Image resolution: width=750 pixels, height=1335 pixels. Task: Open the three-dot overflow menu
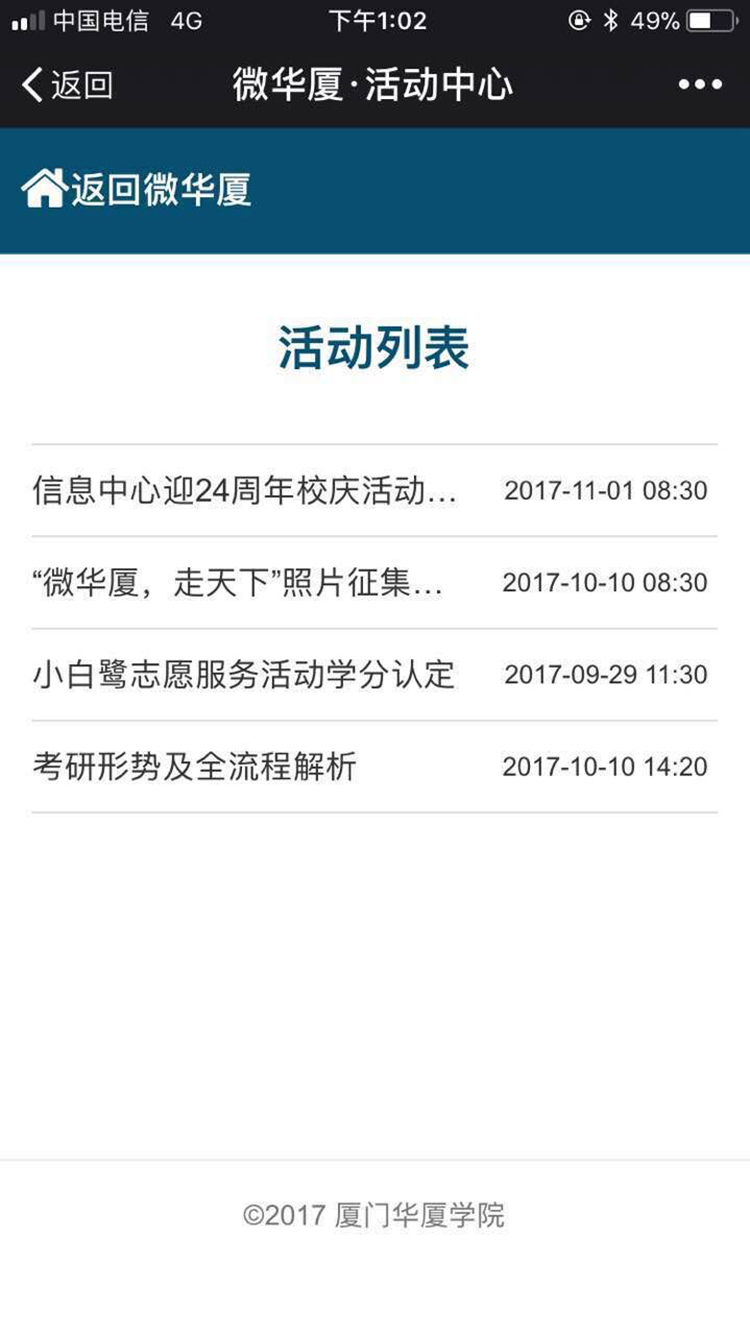coord(700,84)
